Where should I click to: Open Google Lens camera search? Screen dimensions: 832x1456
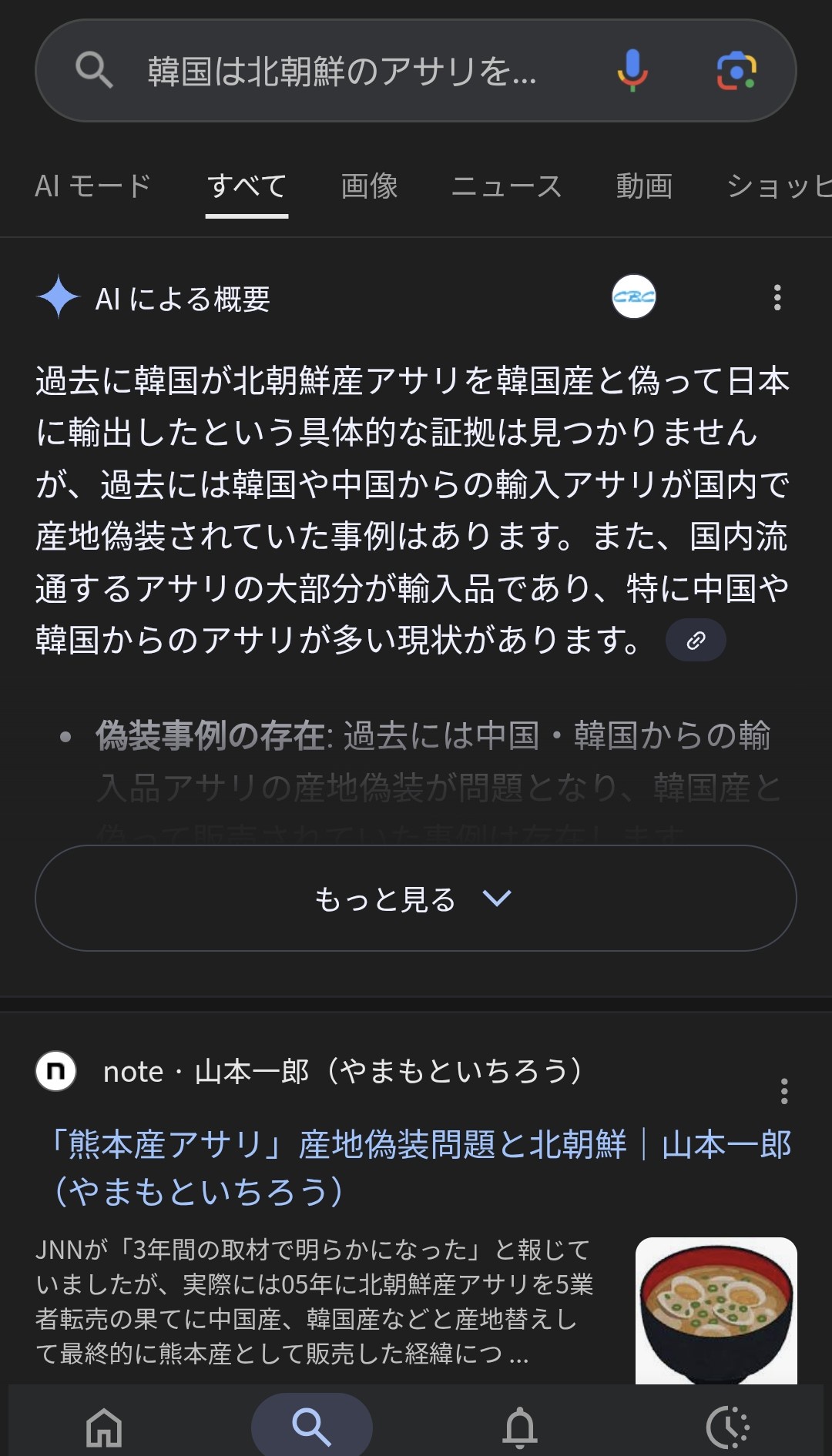click(736, 71)
